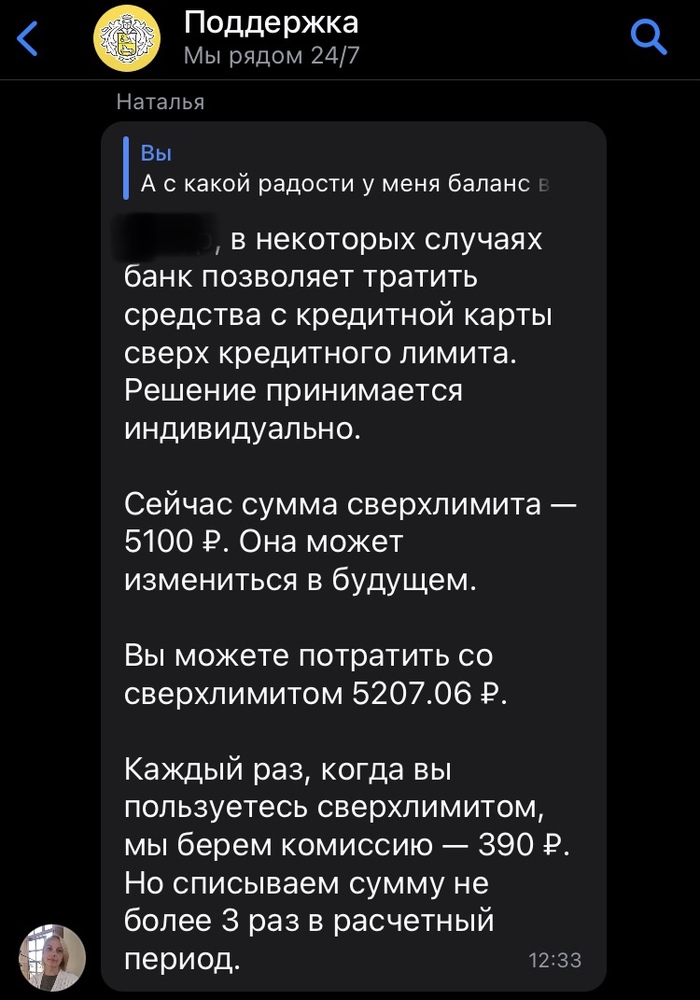
Task: Open the Поддержка chat header info
Action: 270,37
